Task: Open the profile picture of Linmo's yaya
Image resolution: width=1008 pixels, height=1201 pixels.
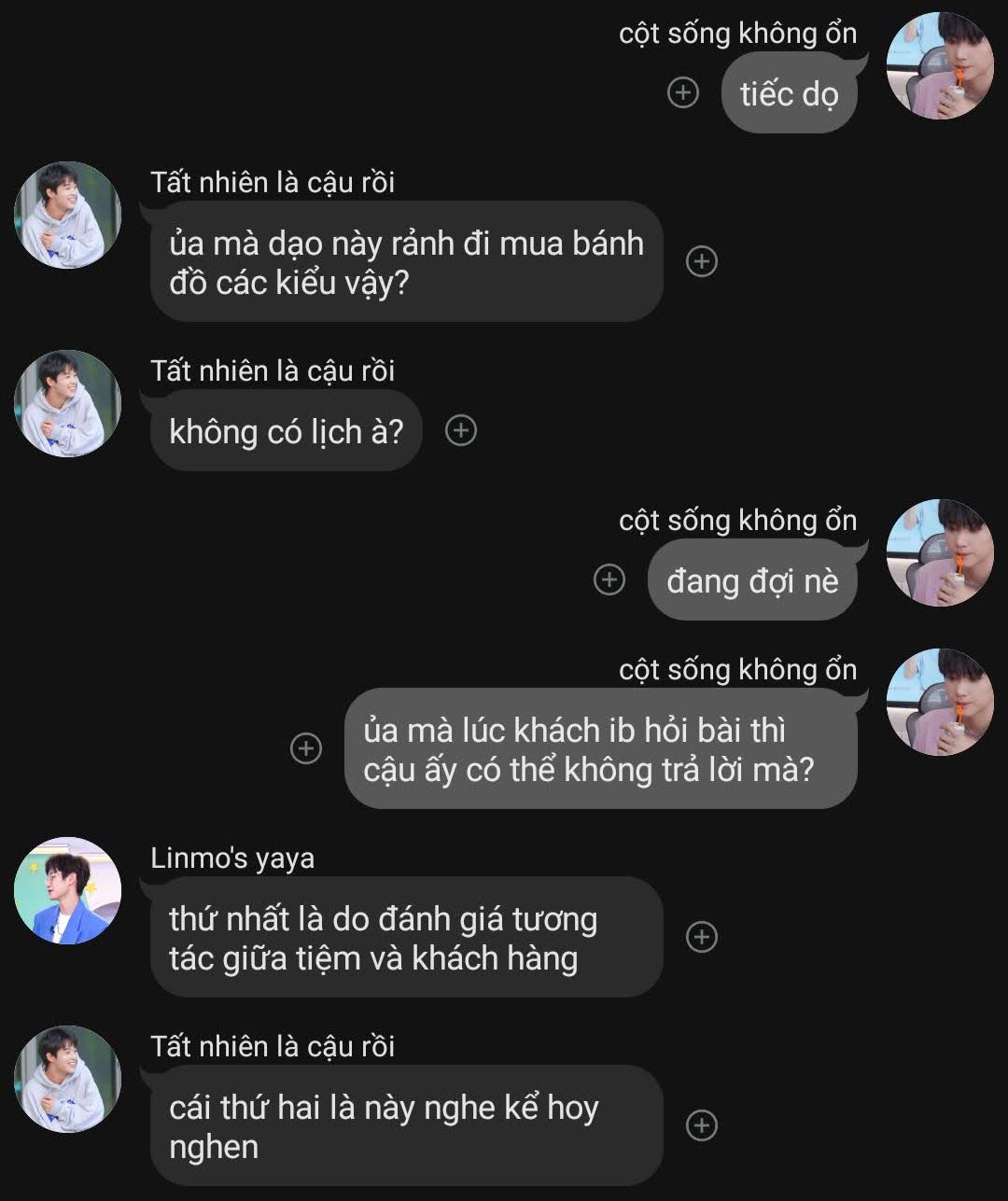Action: [x=67, y=890]
